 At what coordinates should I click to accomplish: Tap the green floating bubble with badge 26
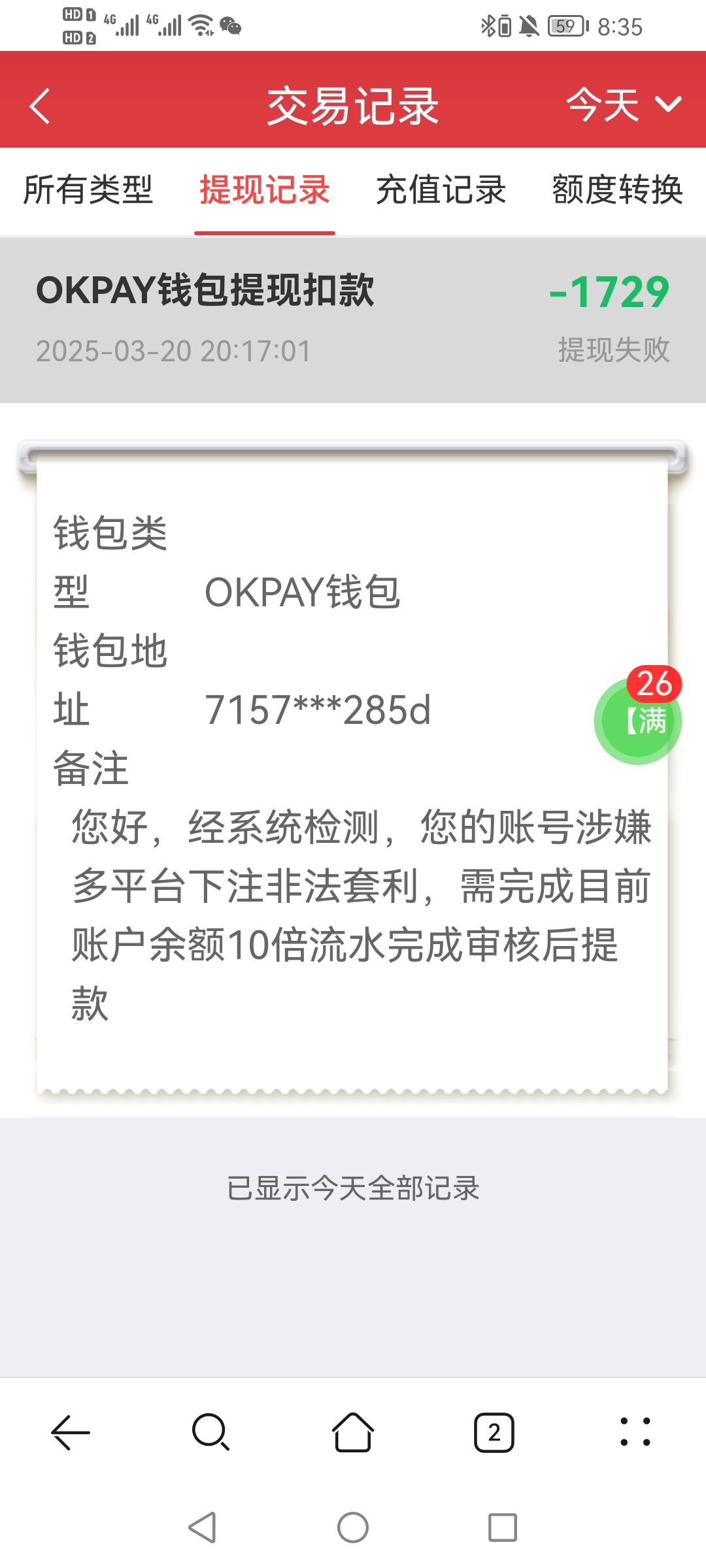pos(639,720)
